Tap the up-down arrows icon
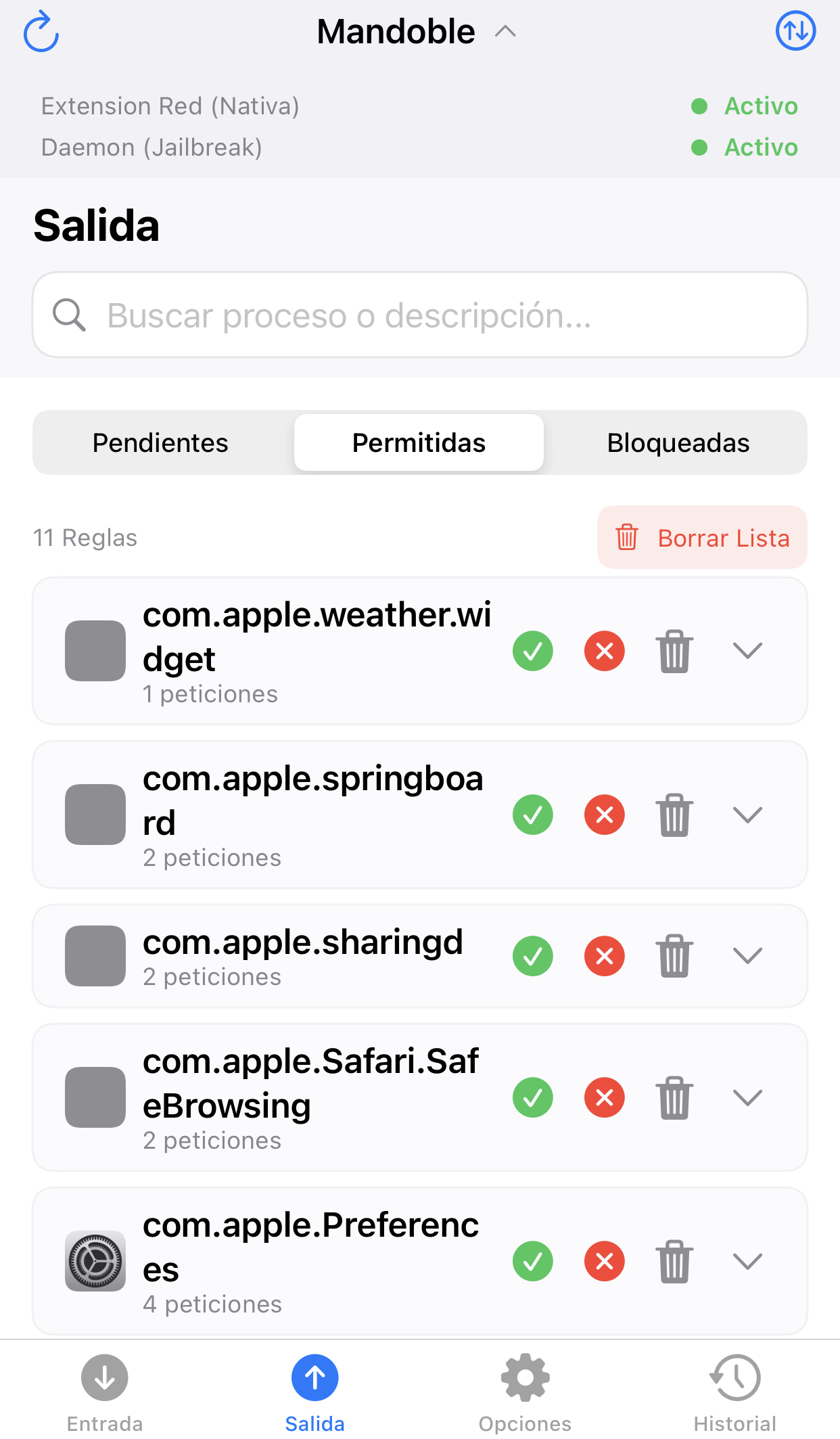 tap(795, 31)
